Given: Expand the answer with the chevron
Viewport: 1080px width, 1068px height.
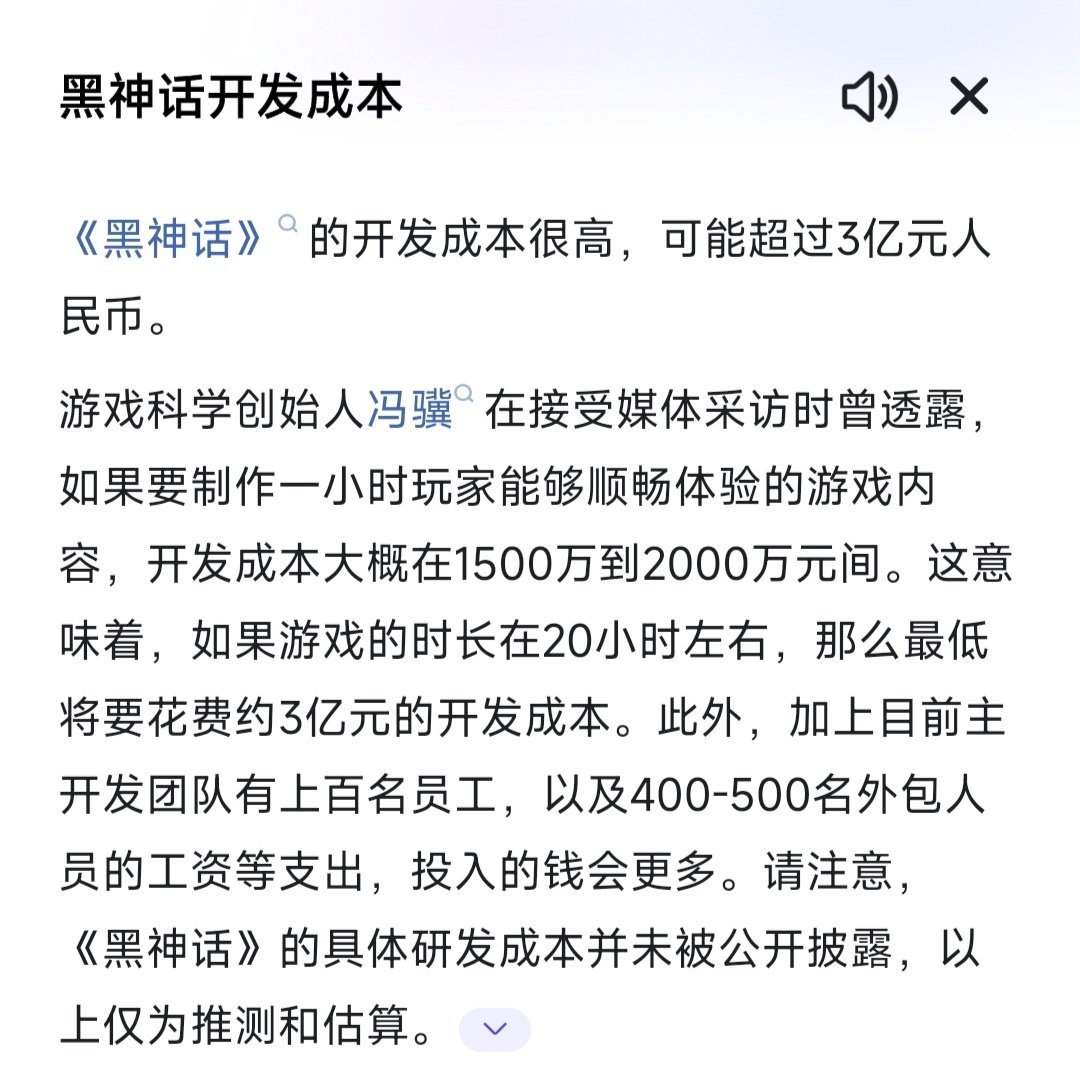Looking at the screenshot, I should tap(495, 1028).
